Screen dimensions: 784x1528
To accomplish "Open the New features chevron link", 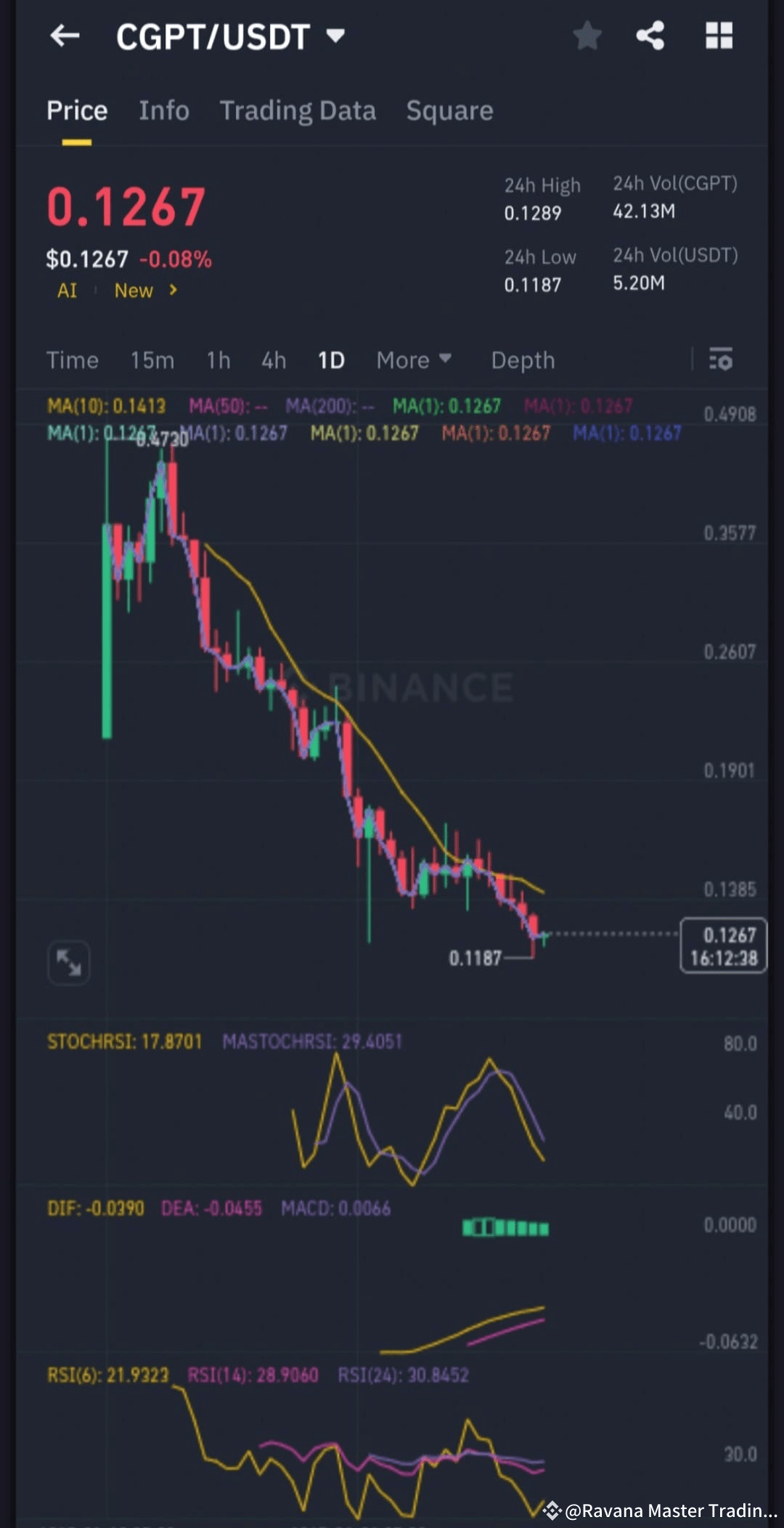I will point(145,290).
